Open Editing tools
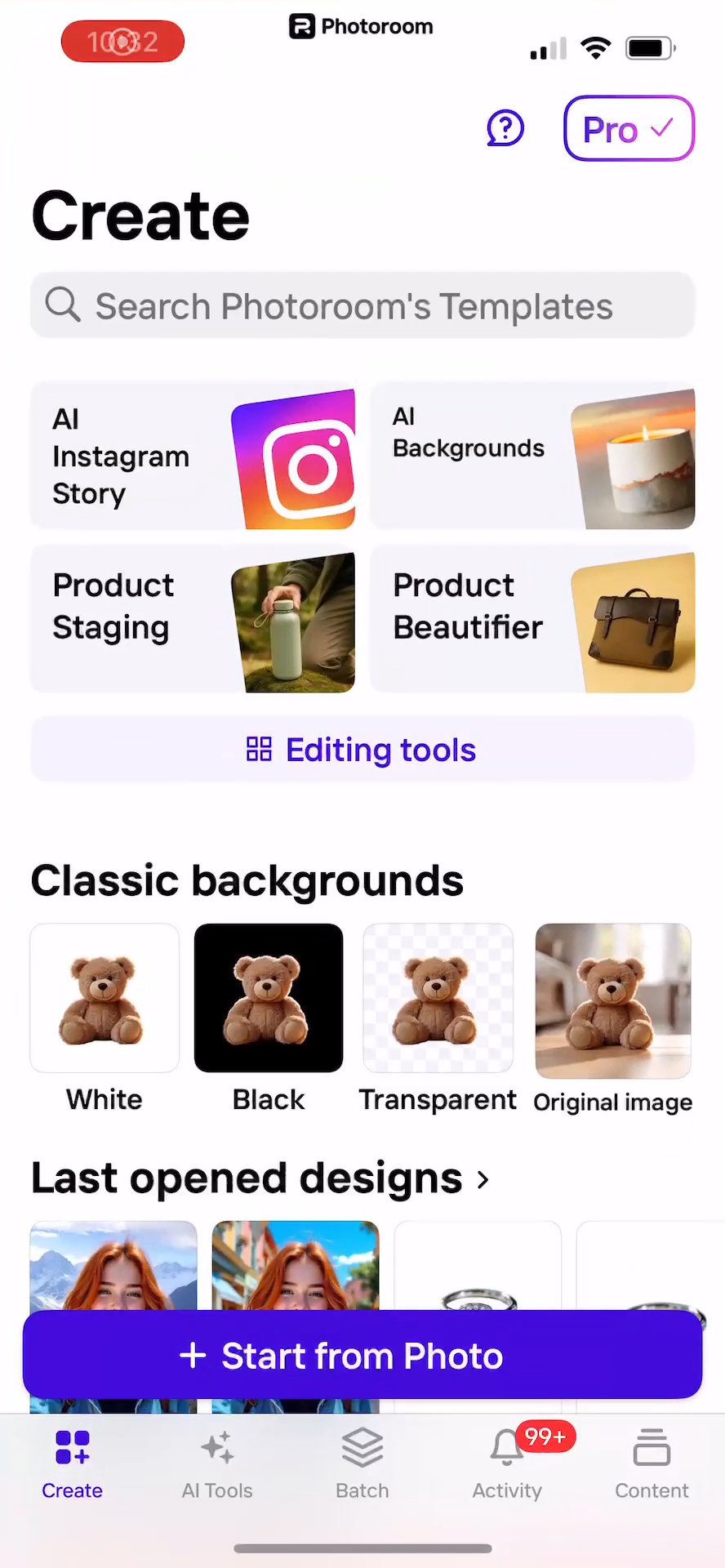This screenshot has height=1568, width=725. 362,750
